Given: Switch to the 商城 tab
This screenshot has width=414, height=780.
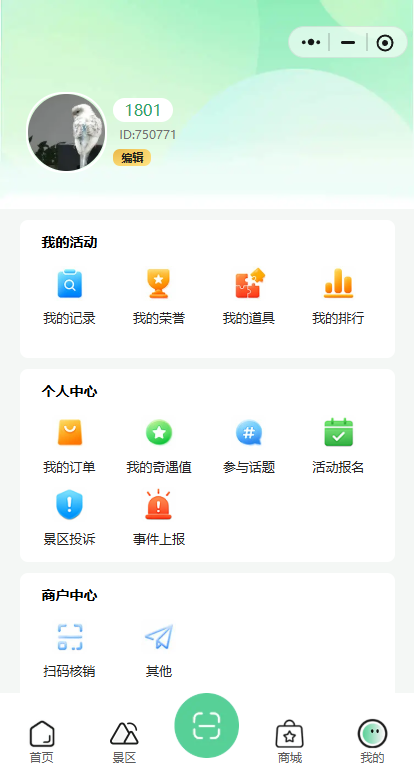Looking at the screenshot, I should pos(290,742).
